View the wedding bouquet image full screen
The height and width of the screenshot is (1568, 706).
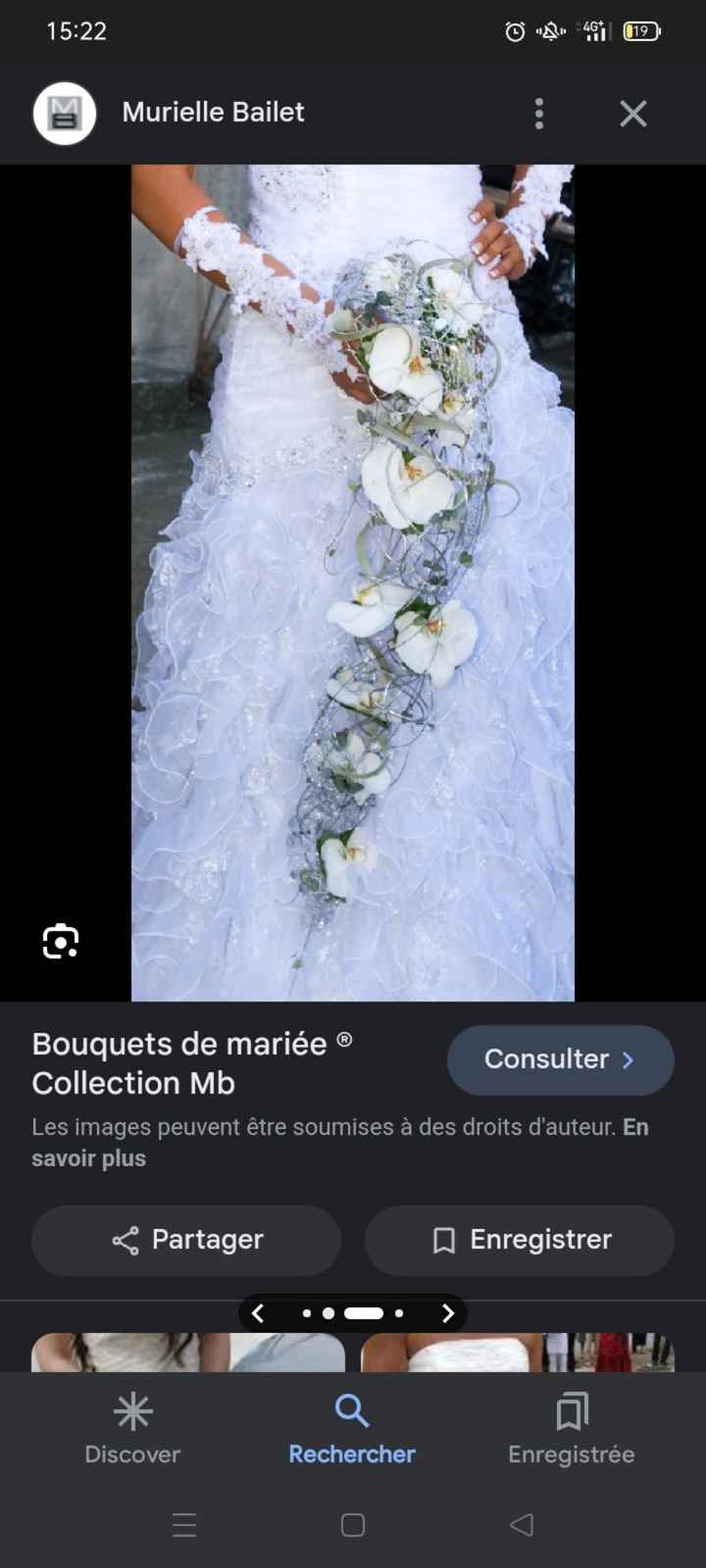click(x=353, y=582)
